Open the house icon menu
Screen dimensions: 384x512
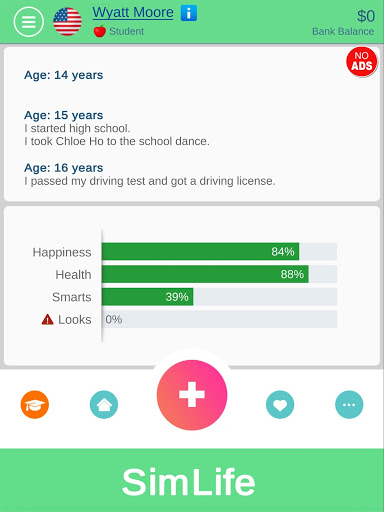104,405
